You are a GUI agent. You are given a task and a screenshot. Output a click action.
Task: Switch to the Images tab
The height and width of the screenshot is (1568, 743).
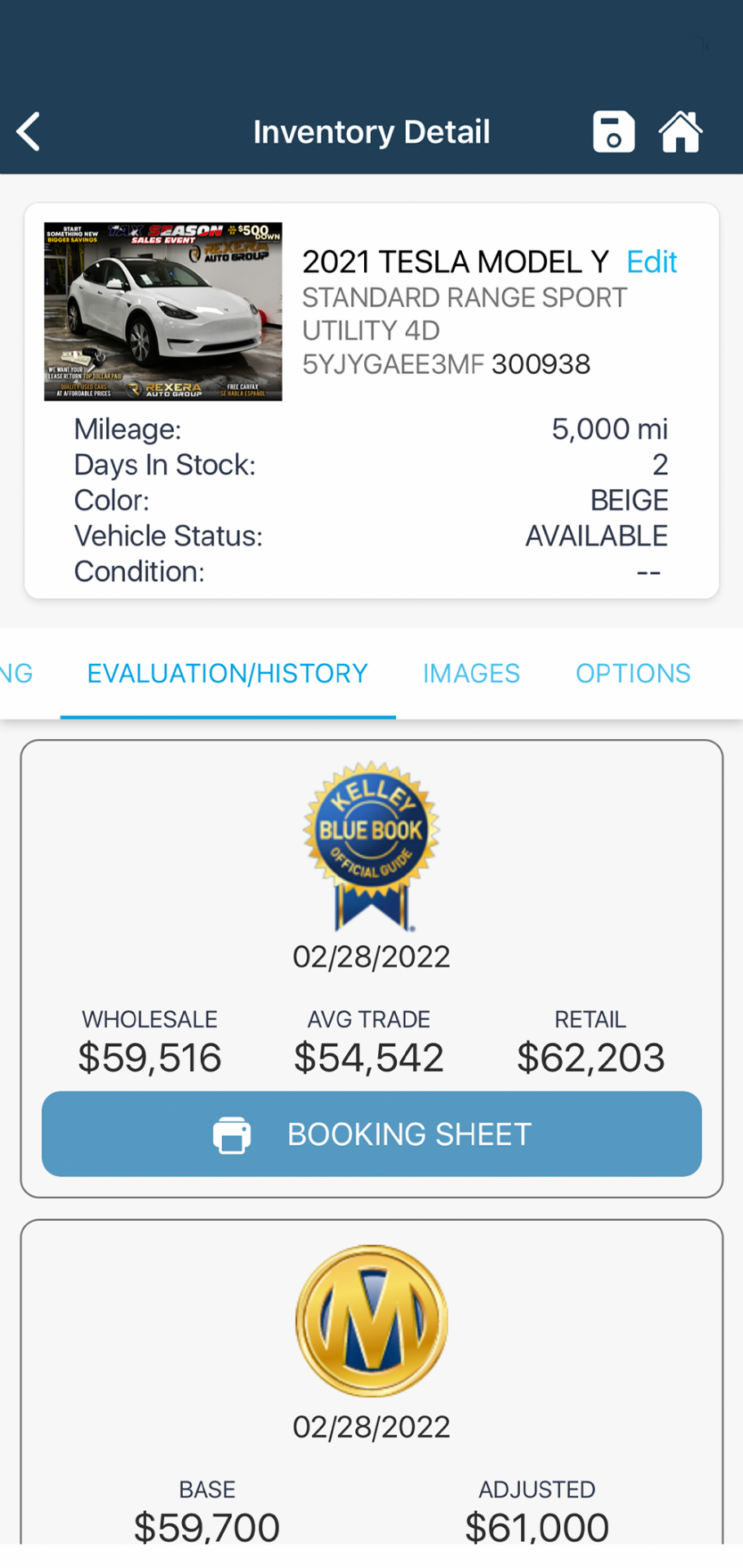(471, 672)
